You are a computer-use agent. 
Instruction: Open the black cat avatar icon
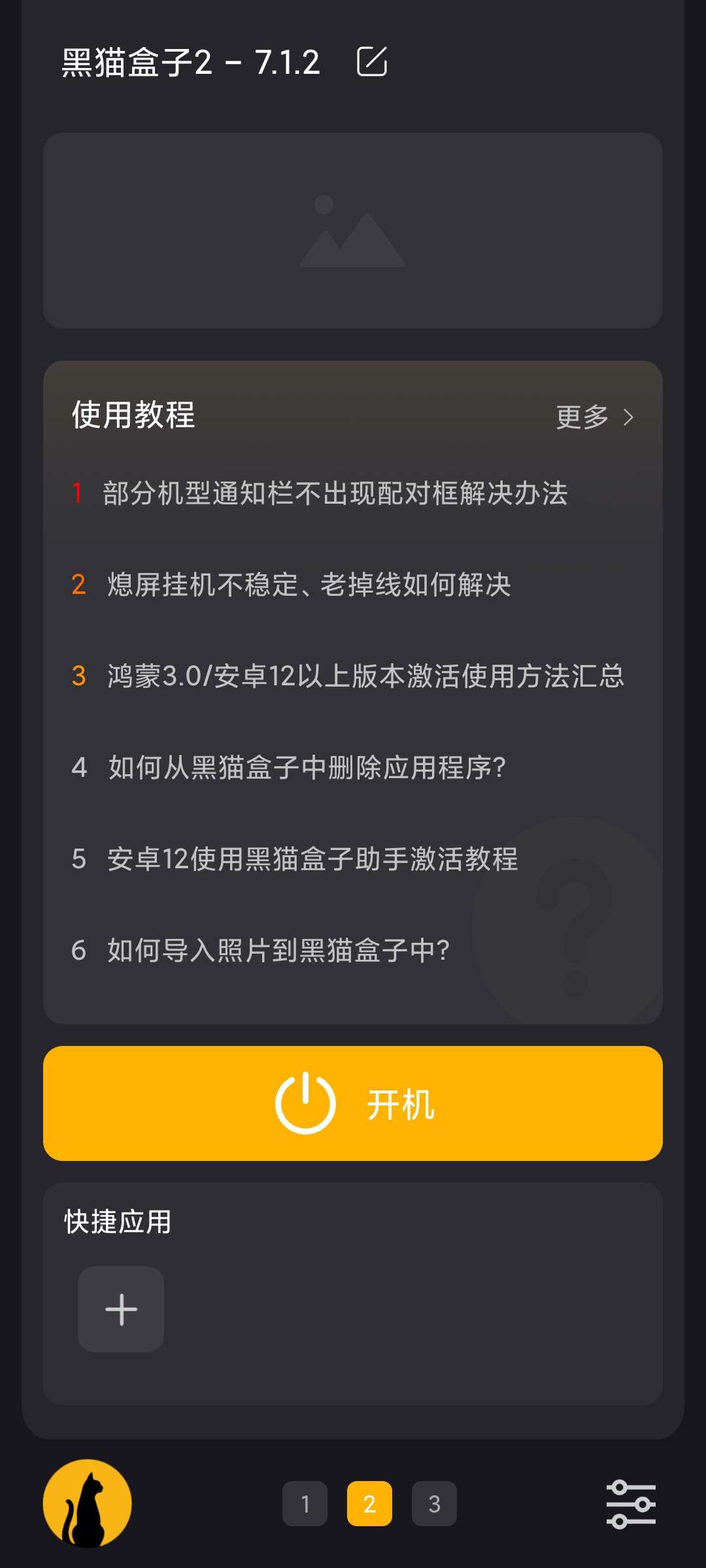[88, 1503]
